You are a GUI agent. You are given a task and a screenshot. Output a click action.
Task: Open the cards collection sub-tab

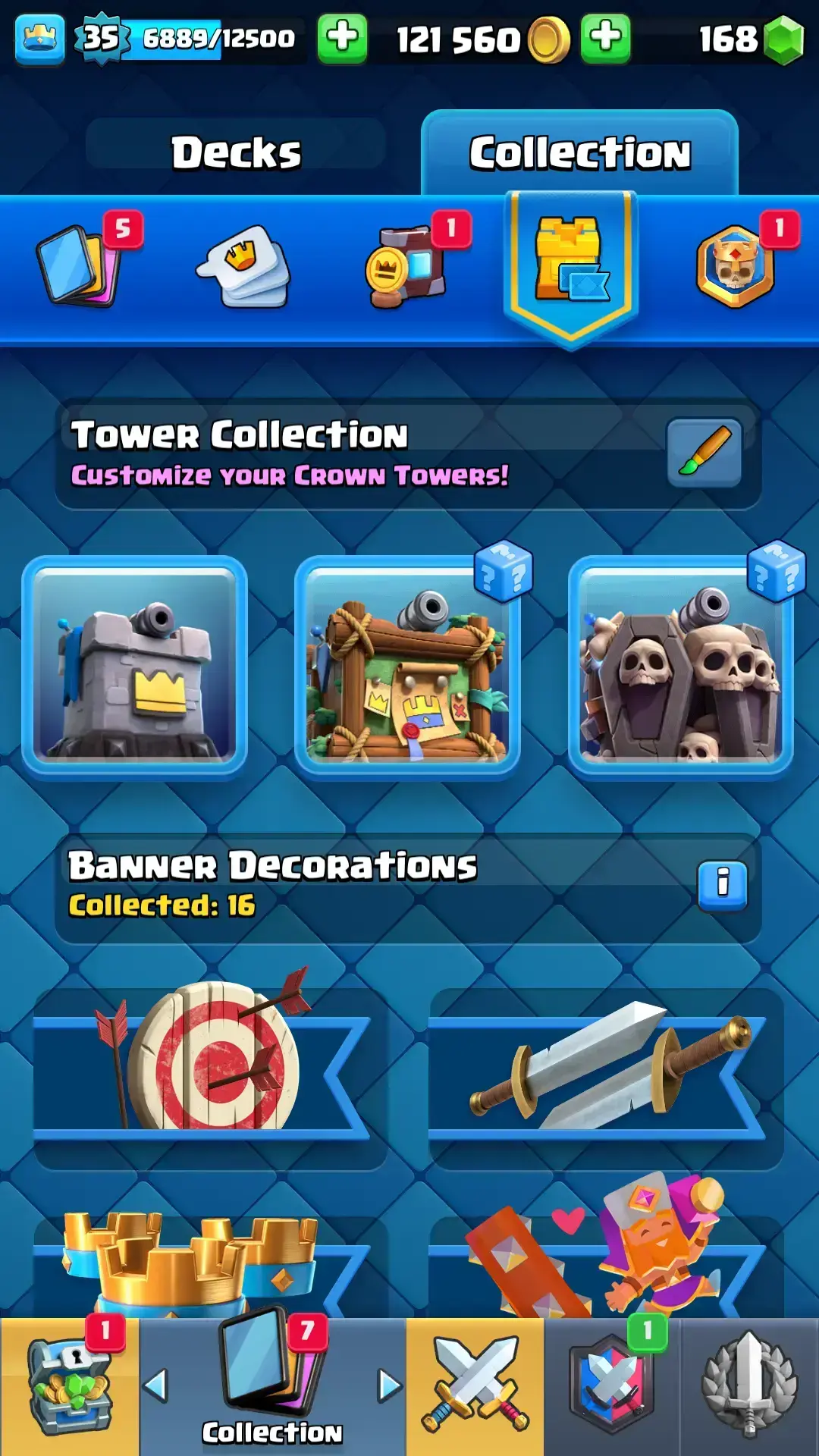[80, 265]
